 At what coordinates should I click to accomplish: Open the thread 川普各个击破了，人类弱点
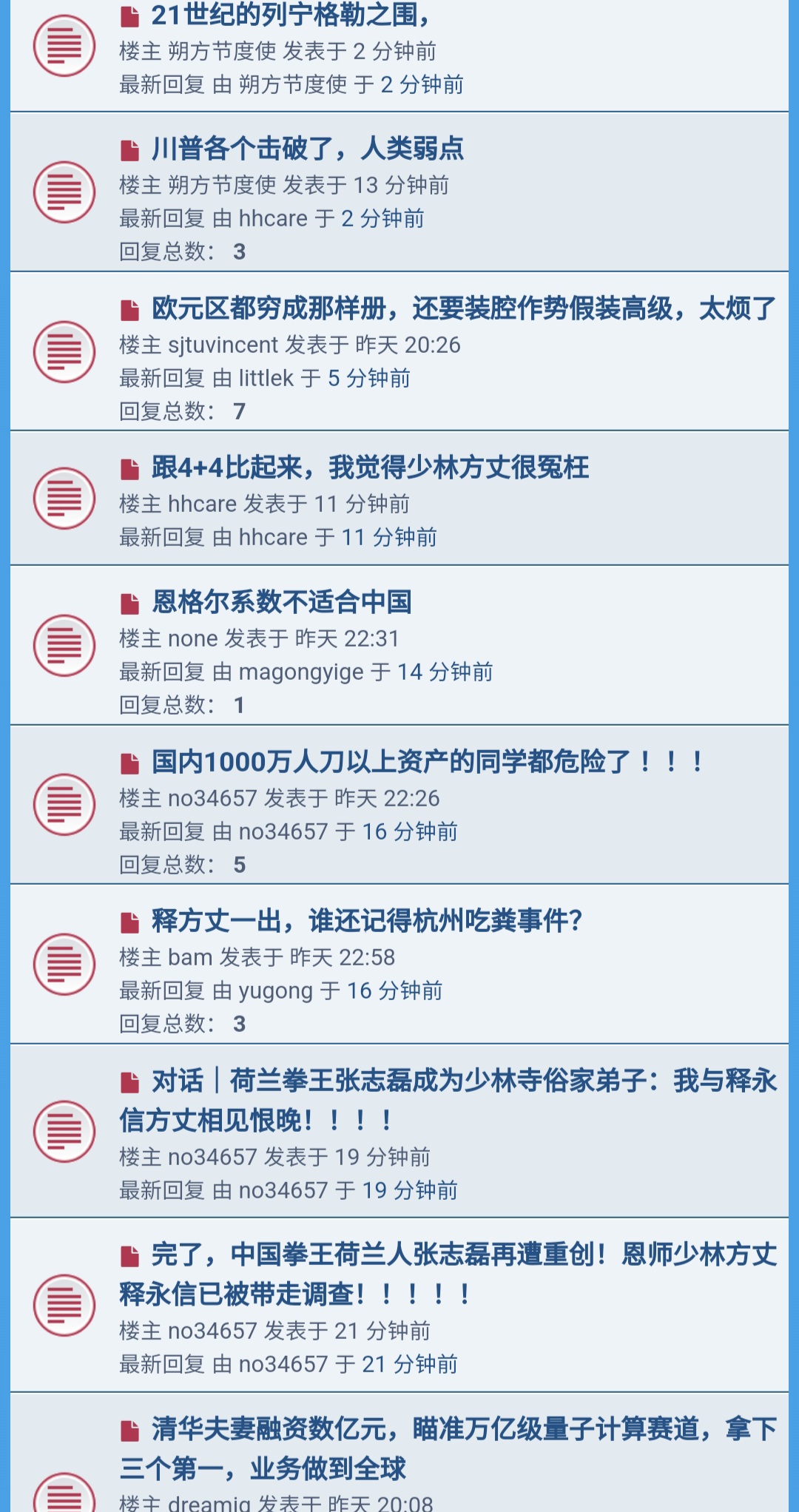(308, 149)
